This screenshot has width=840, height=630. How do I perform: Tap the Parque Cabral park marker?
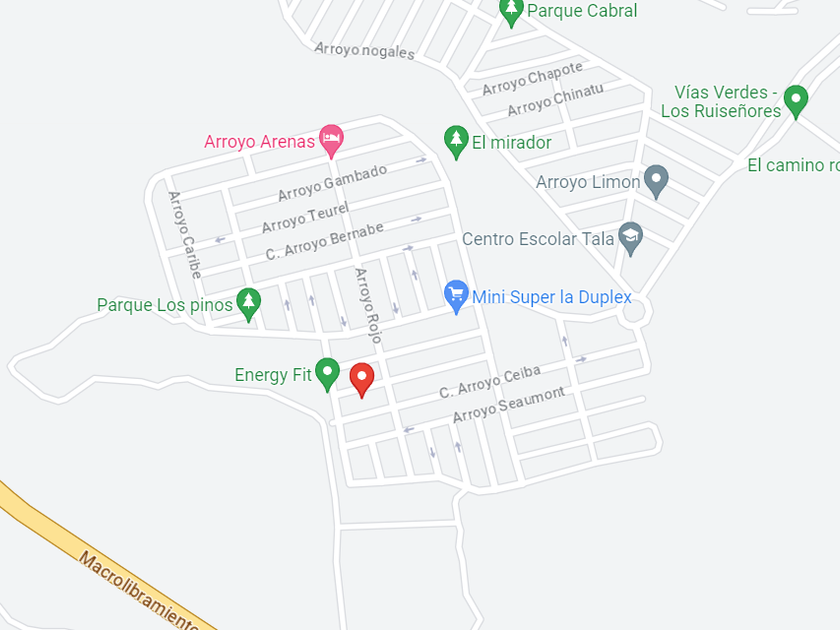point(511,11)
